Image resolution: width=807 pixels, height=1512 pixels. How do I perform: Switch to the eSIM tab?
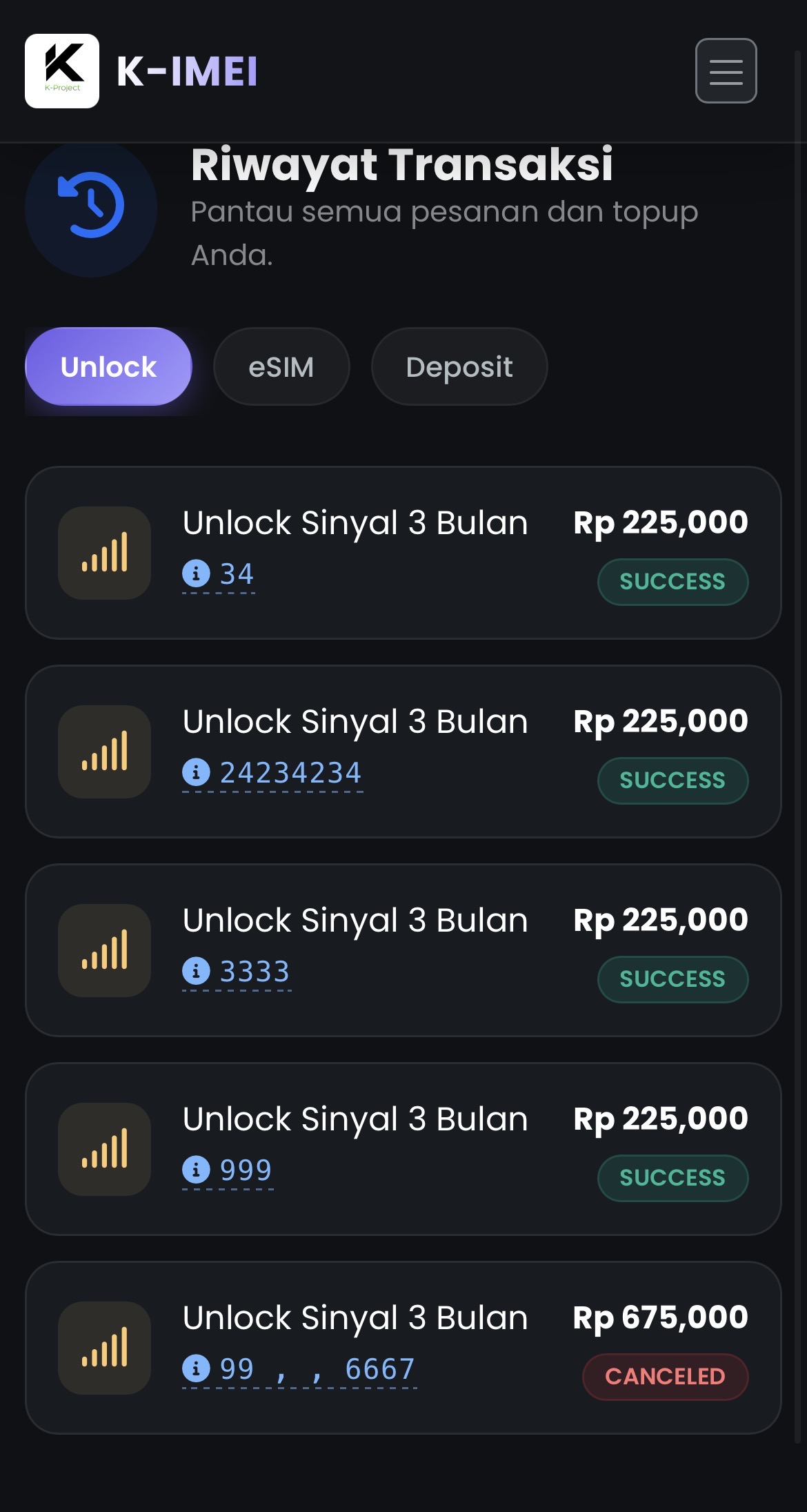(281, 366)
